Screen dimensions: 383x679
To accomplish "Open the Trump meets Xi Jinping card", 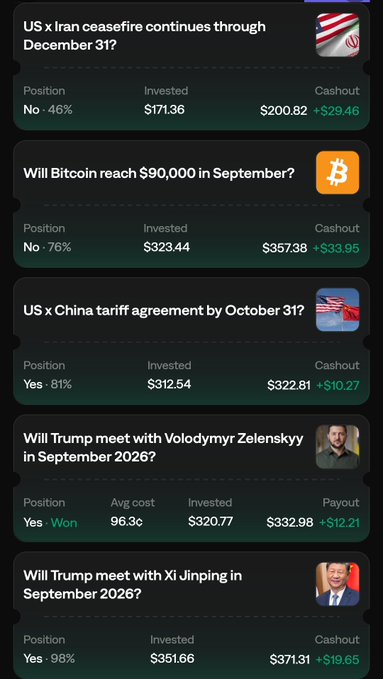I will [x=192, y=615].
